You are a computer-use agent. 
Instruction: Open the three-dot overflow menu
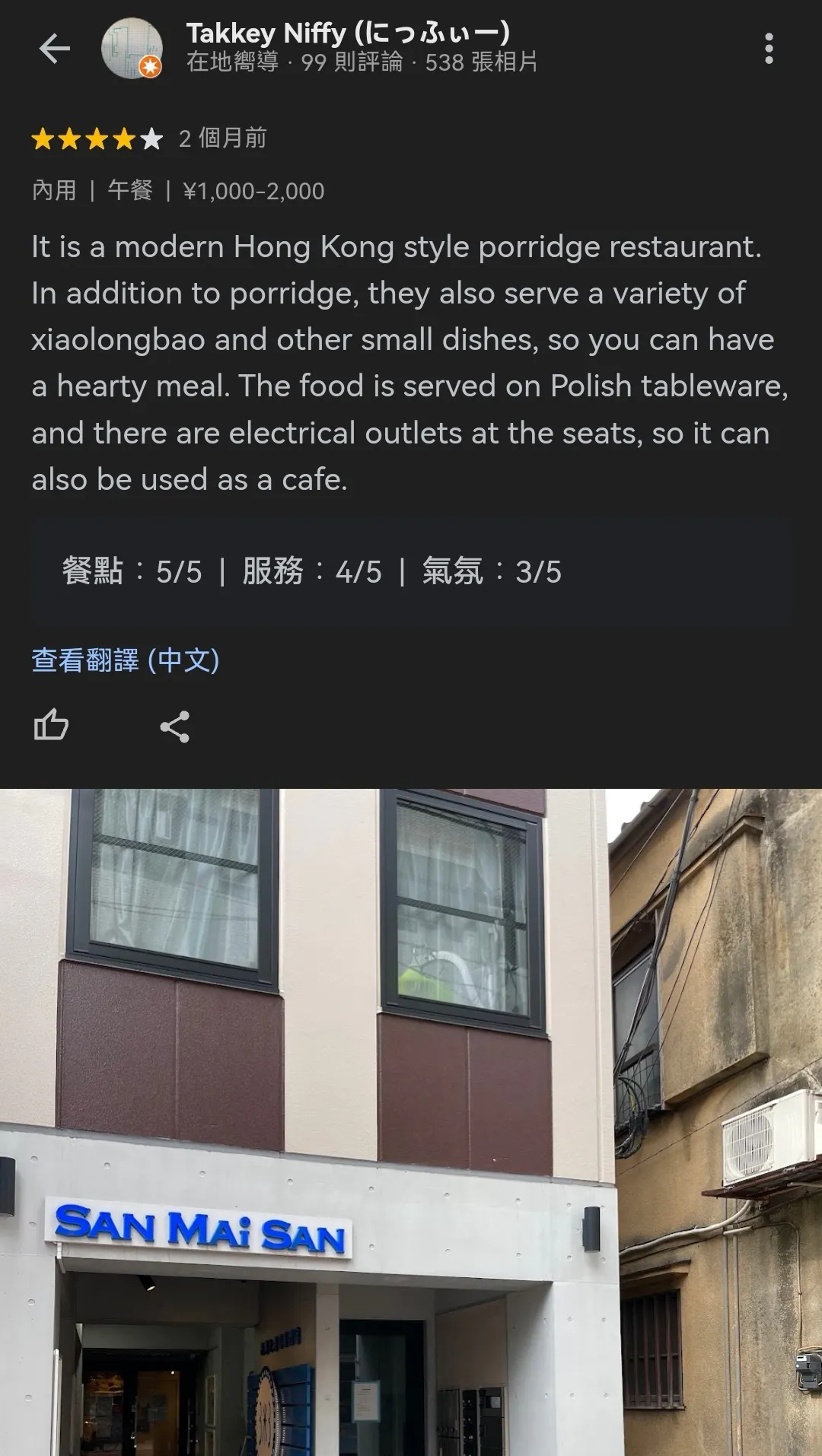point(769,49)
